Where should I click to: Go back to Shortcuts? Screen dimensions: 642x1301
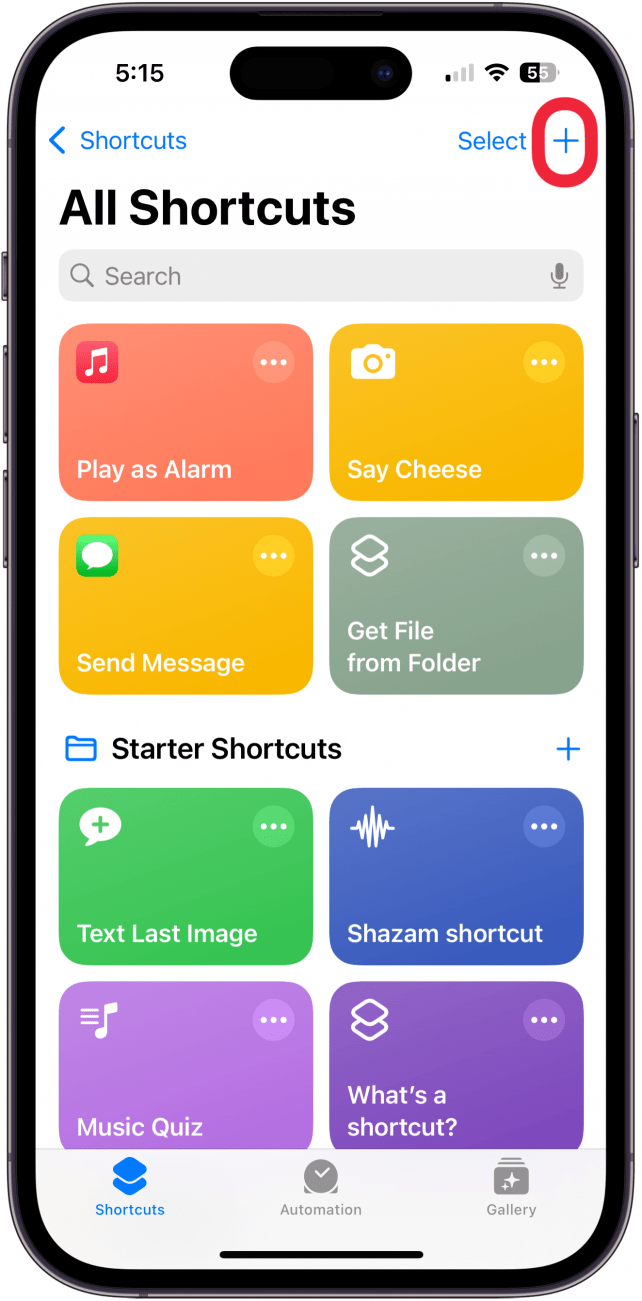[118, 141]
